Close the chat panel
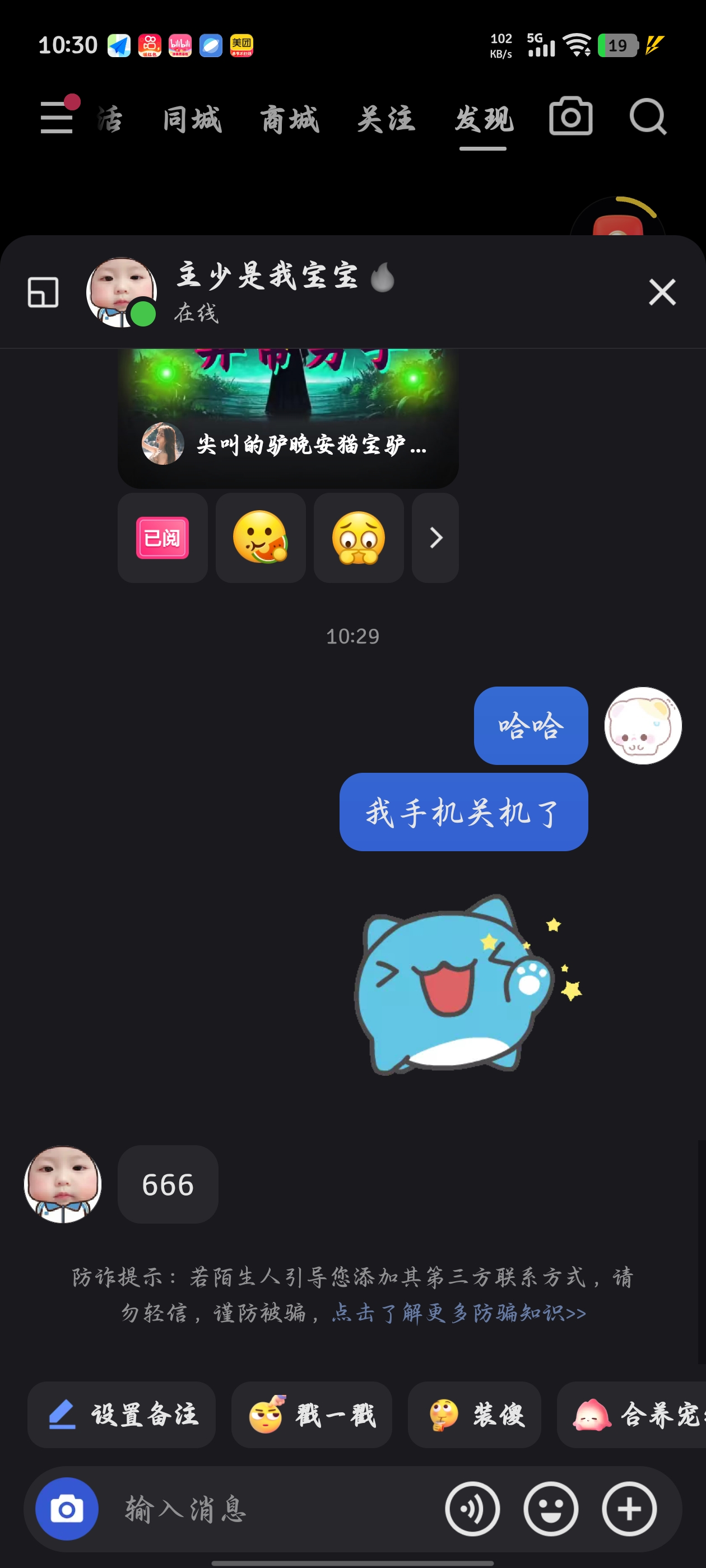The width and height of the screenshot is (706, 1568). pyautogui.click(x=662, y=292)
